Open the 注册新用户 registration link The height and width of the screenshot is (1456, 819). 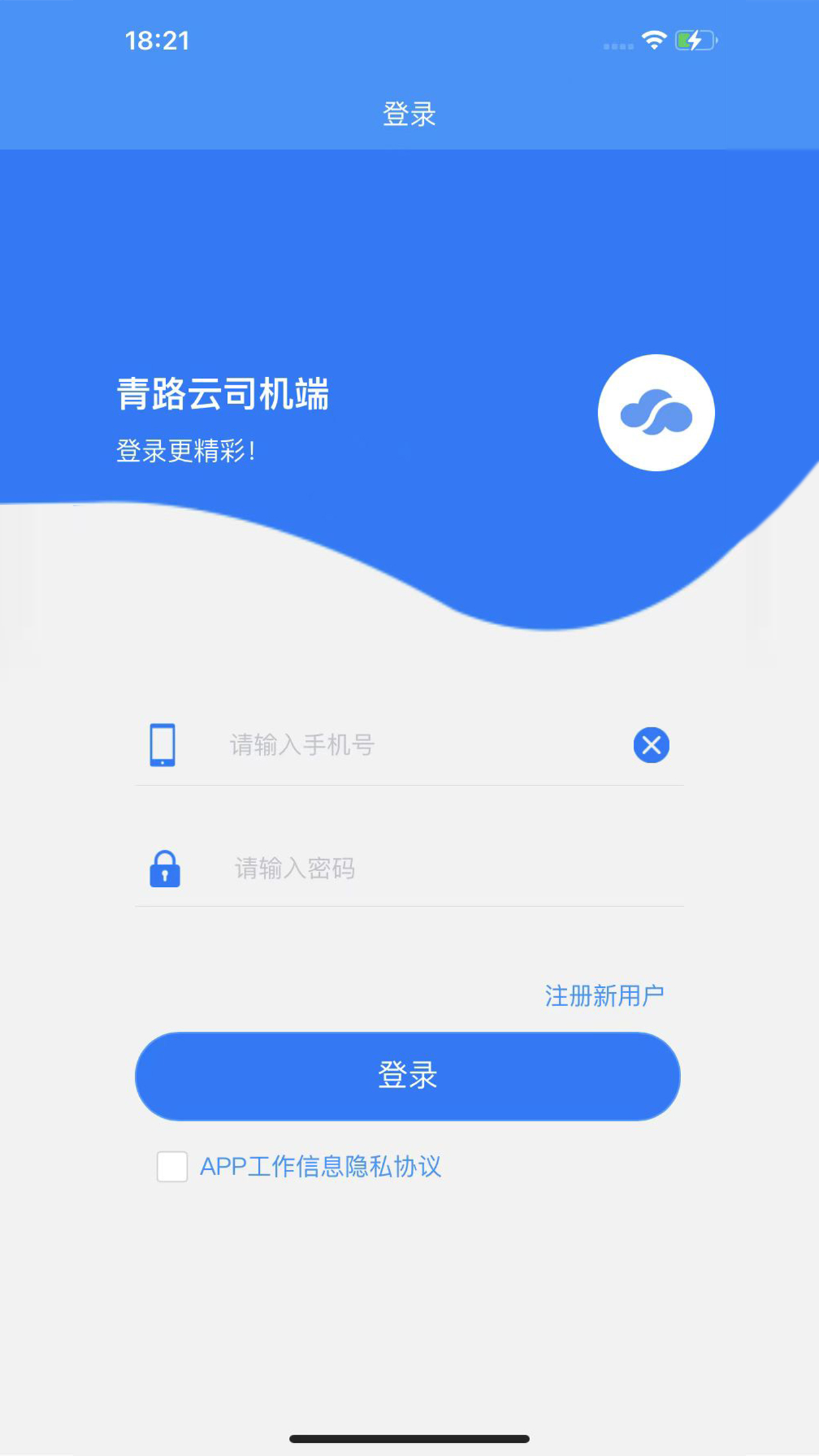tap(604, 996)
